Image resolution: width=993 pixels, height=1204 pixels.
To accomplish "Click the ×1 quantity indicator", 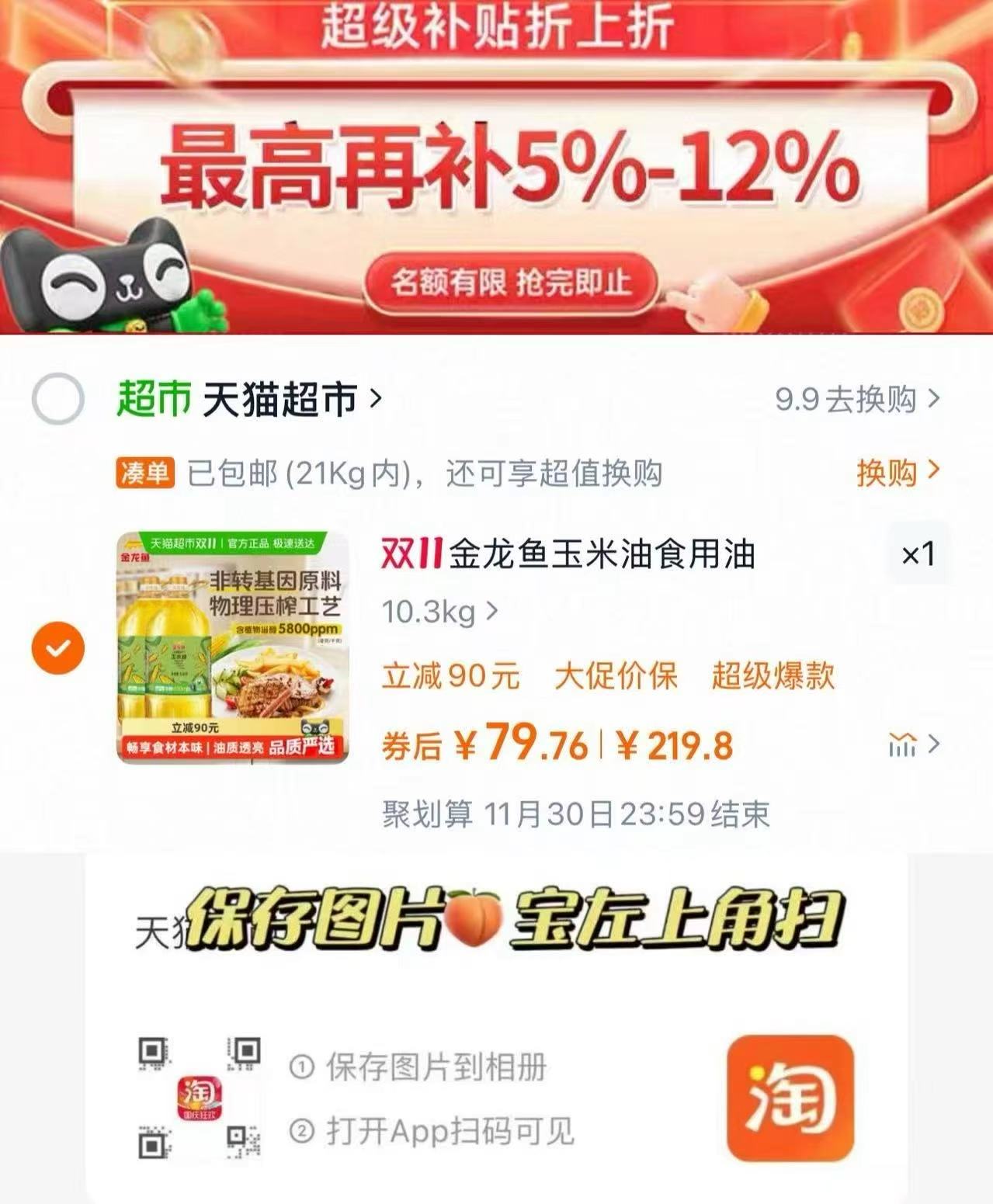I will (919, 553).
